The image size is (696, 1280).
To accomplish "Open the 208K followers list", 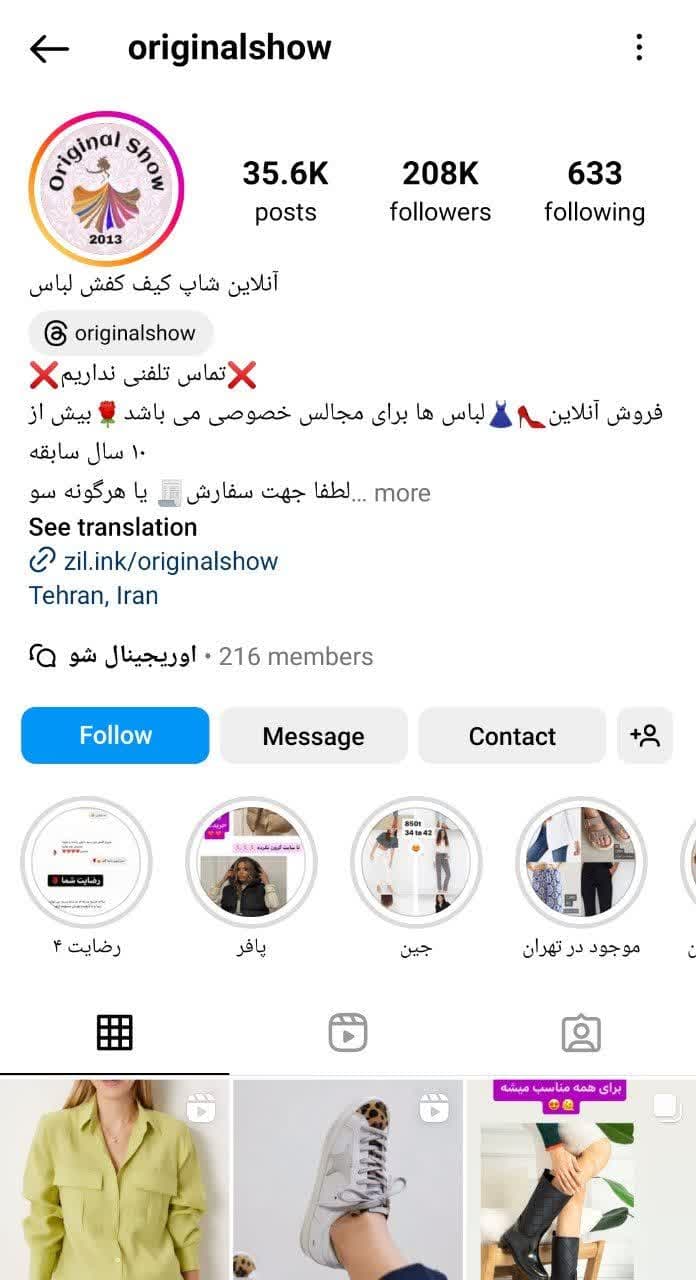I will [440, 190].
